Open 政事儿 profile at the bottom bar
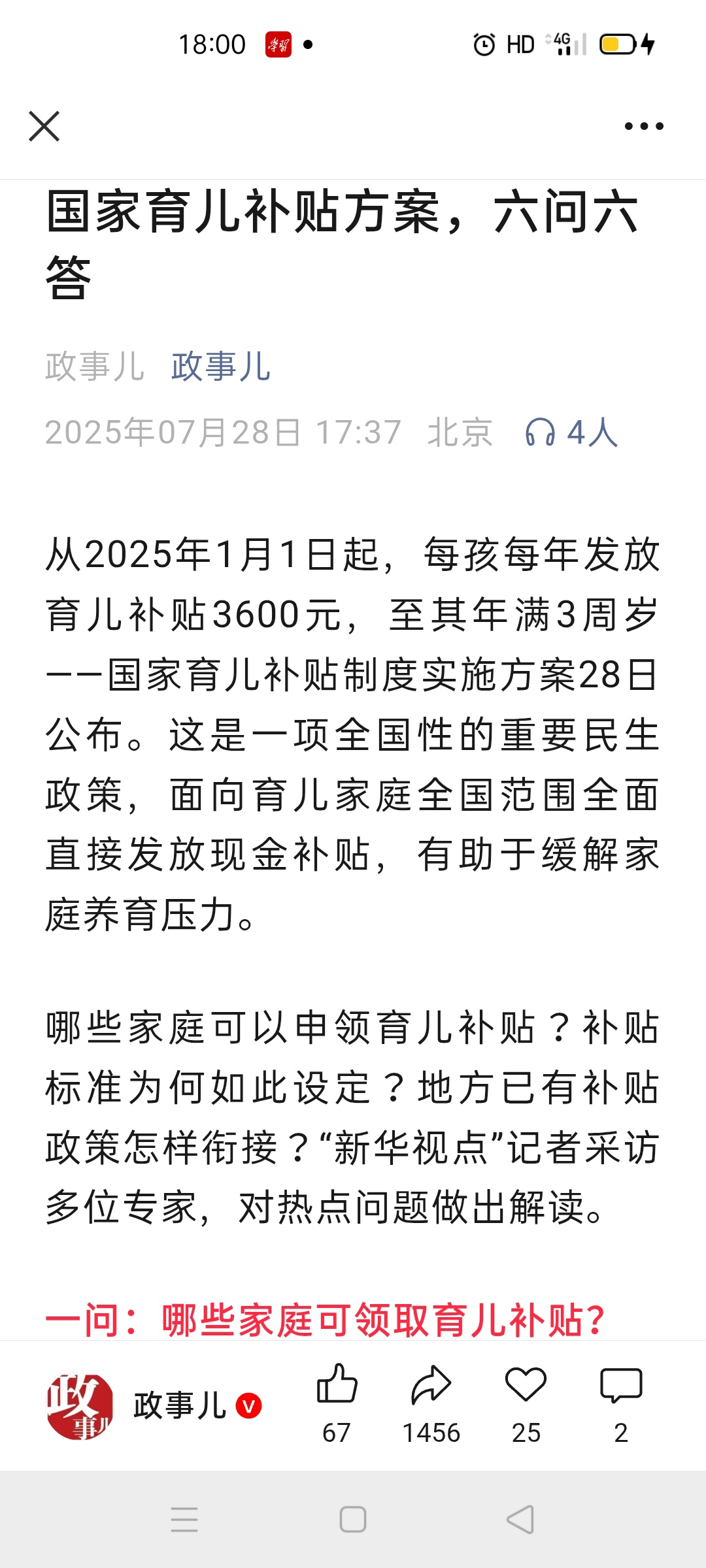706x1568 pixels. pyautogui.click(x=154, y=1406)
